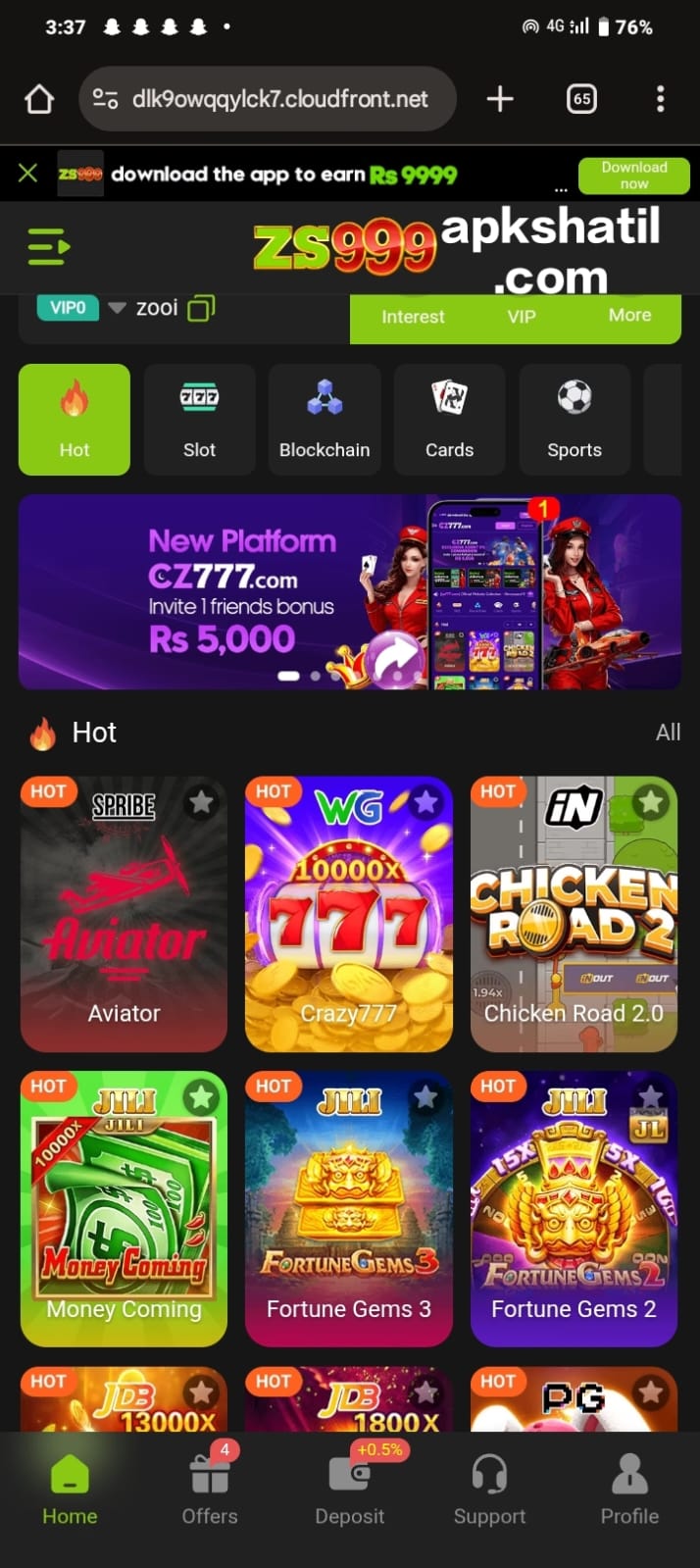Screen dimensions: 700x1568
Task: Dismiss the download app banner
Action: 27,174
